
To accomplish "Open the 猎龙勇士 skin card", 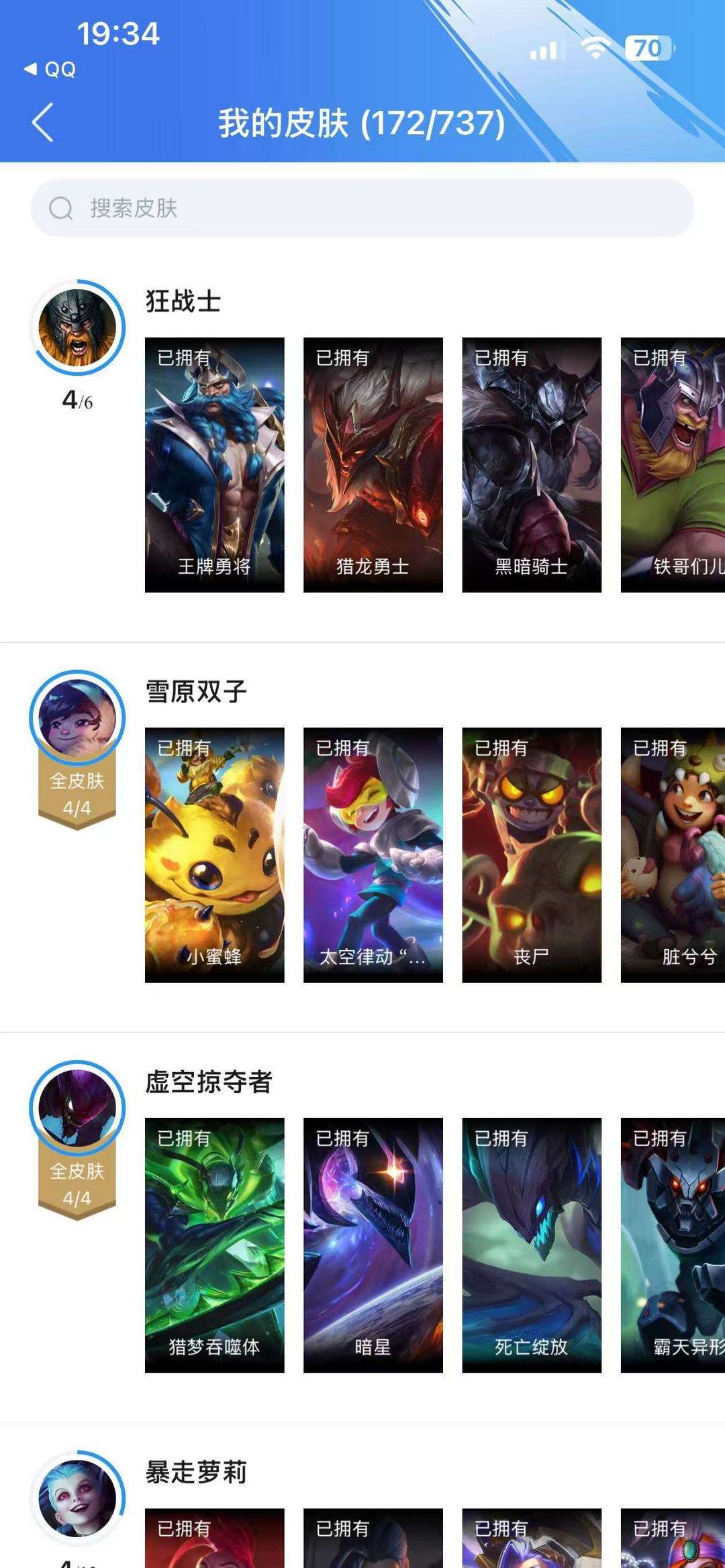I will pyautogui.click(x=373, y=465).
